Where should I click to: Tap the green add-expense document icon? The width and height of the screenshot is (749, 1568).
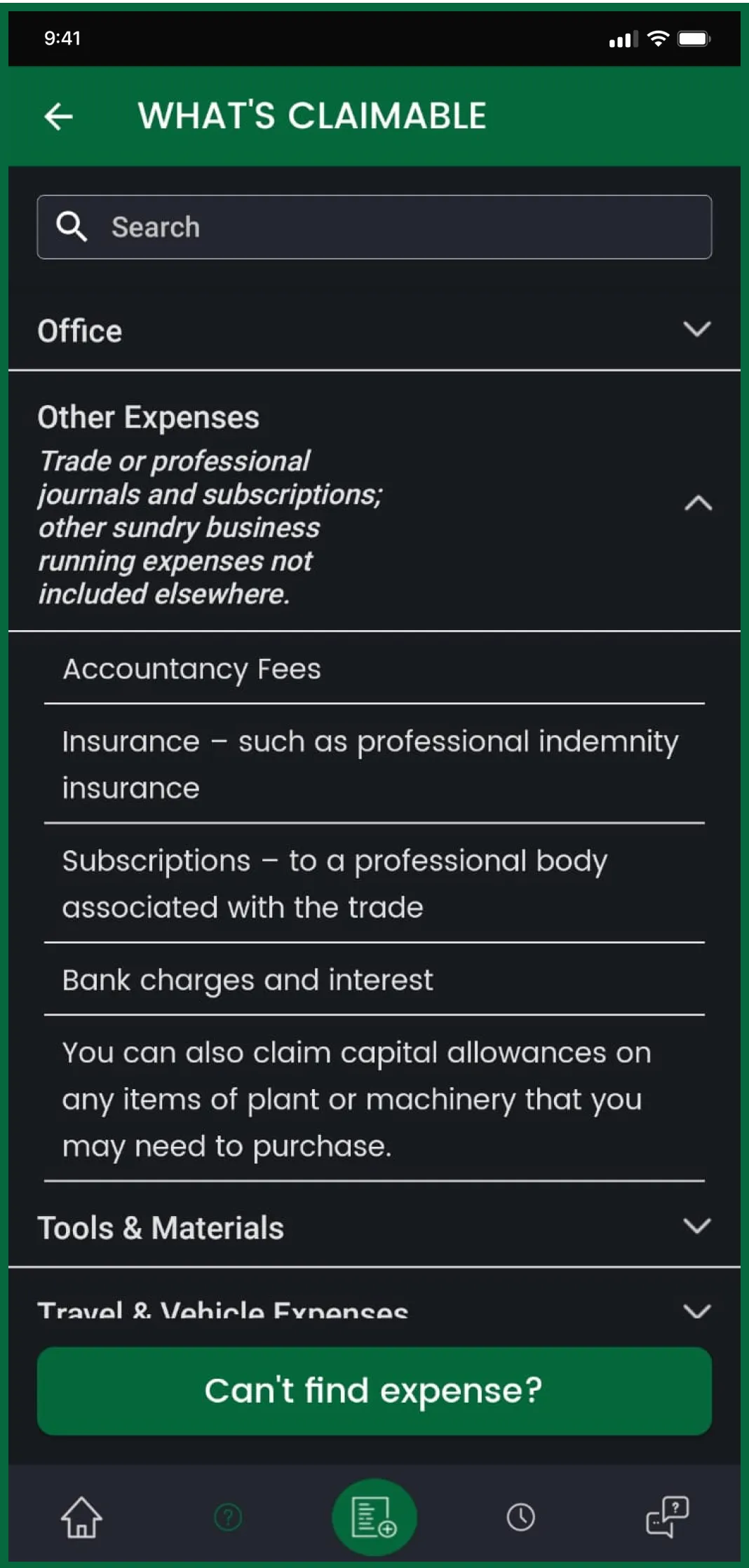click(374, 1516)
